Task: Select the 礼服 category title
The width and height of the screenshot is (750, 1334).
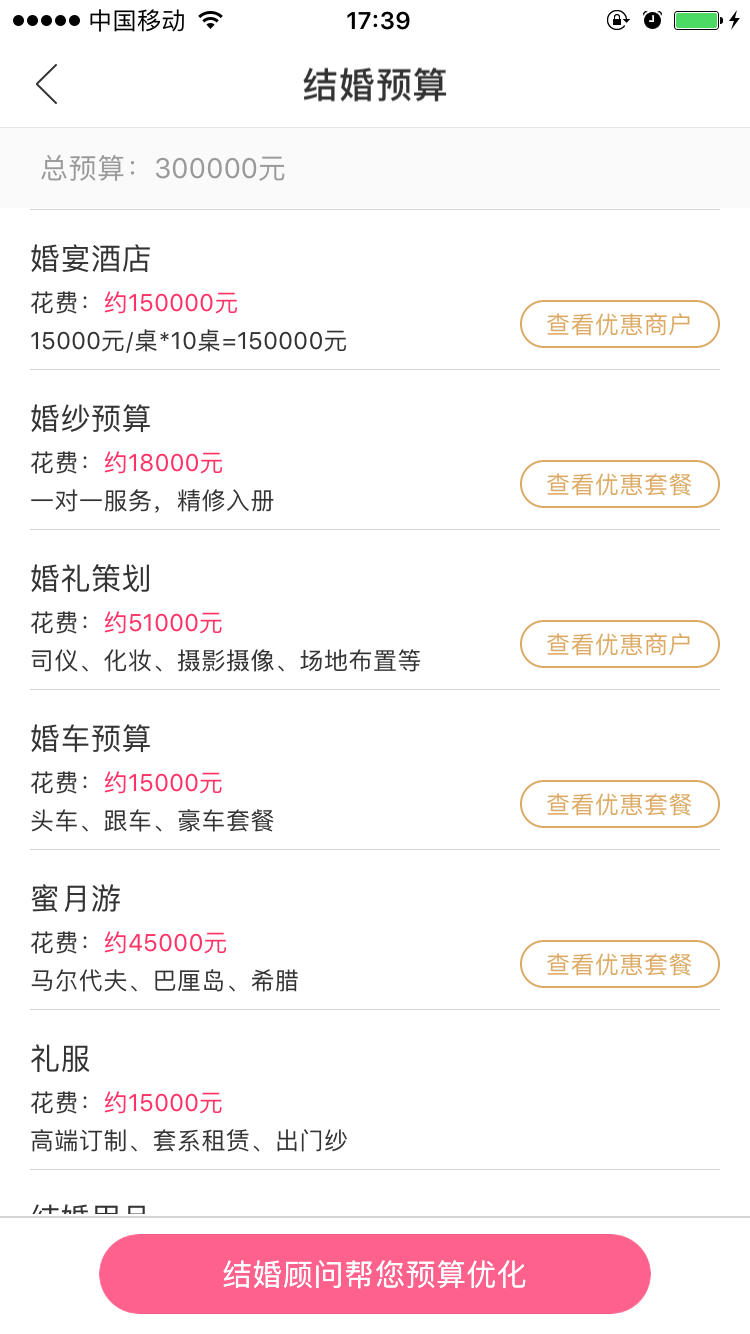Action: (x=59, y=1058)
